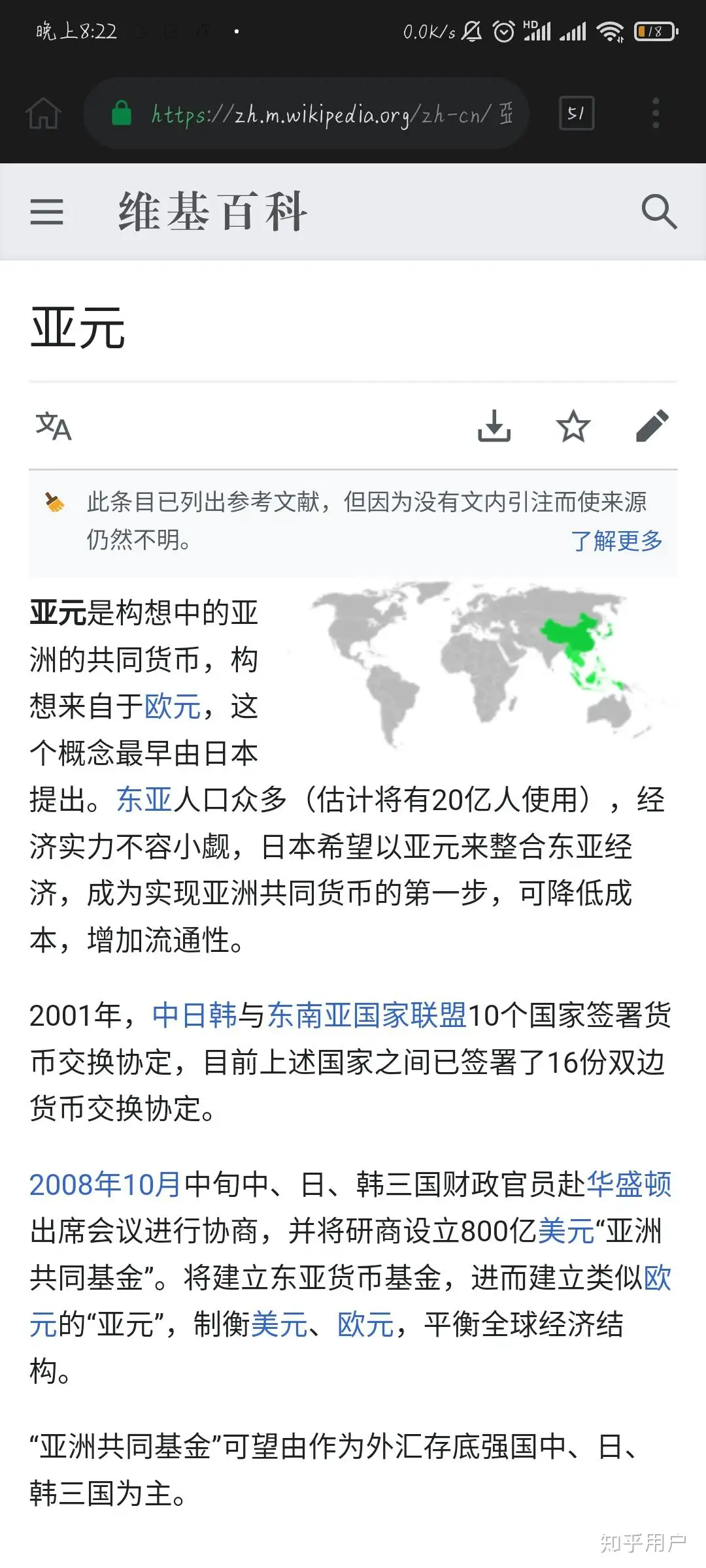The image size is (706, 1568).
Task: Open the Wikipedia hamburger menu
Action: 46,212
